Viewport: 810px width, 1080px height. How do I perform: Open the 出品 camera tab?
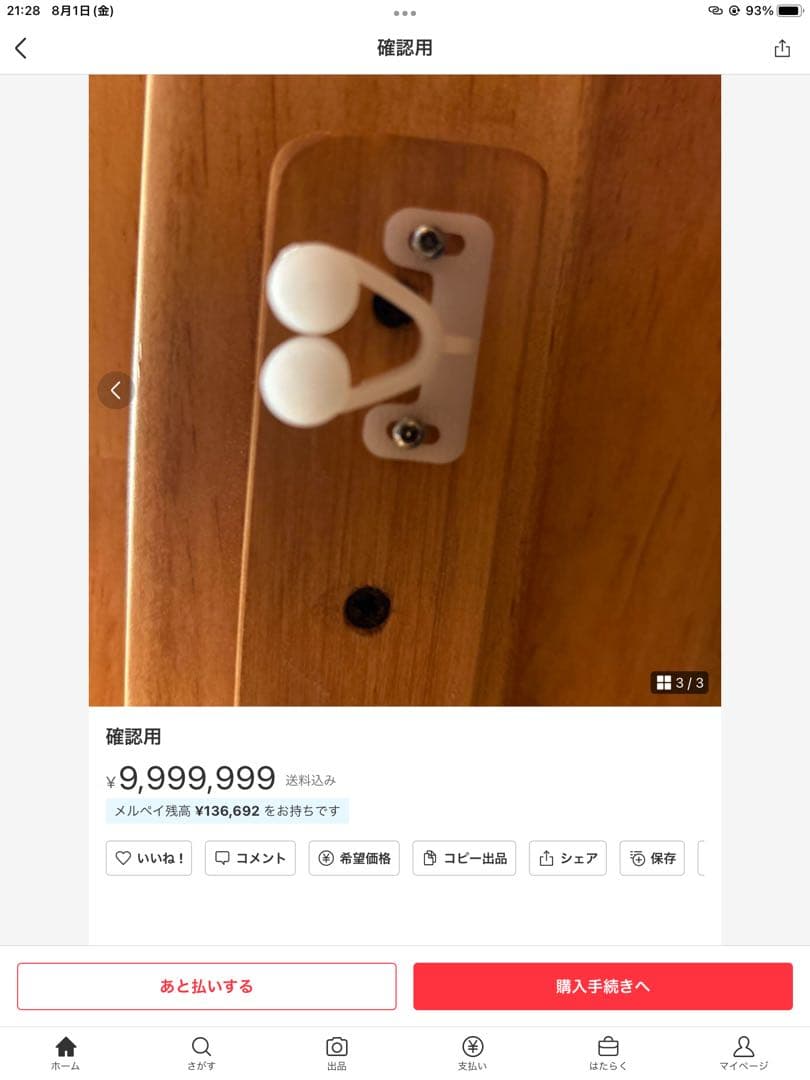click(x=337, y=1052)
